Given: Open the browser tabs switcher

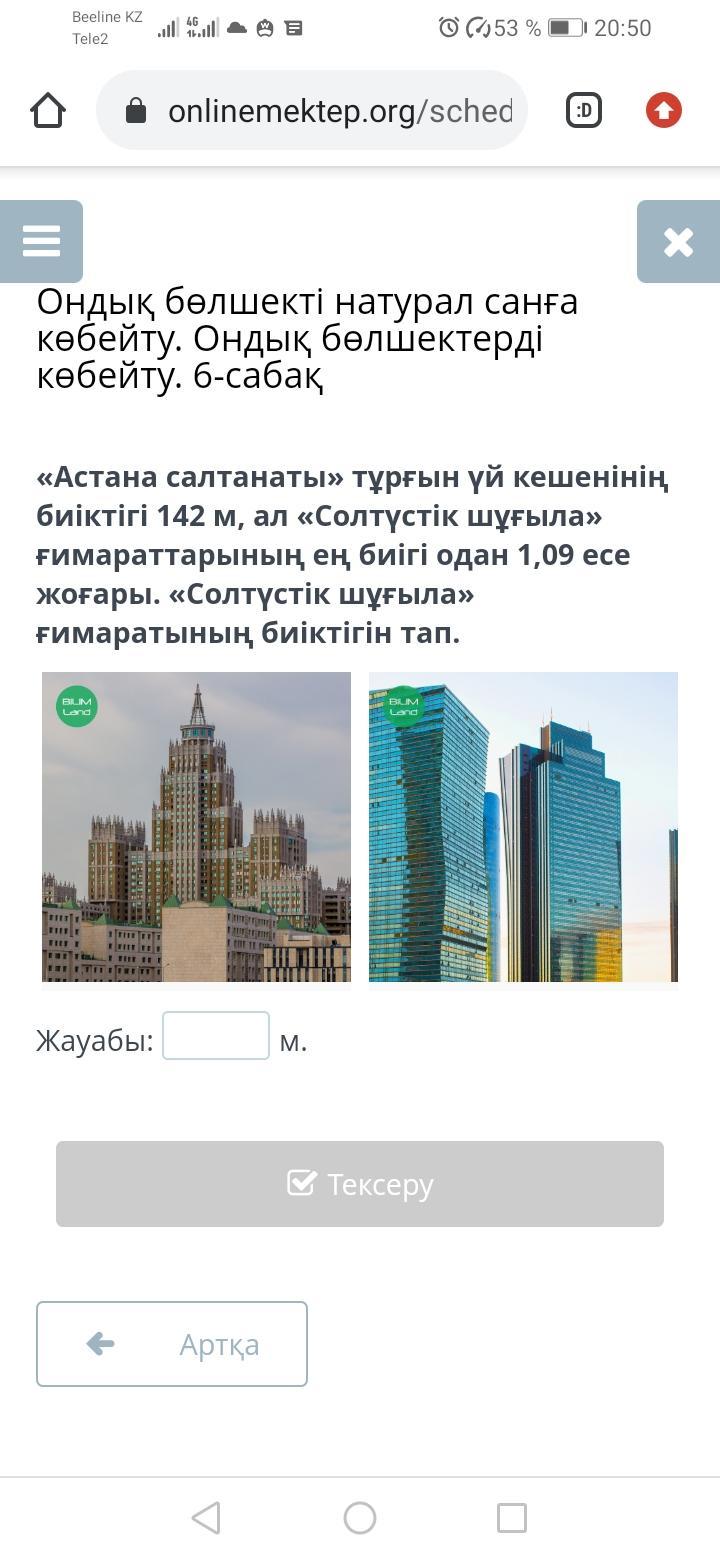Looking at the screenshot, I should [x=584, y=111].
